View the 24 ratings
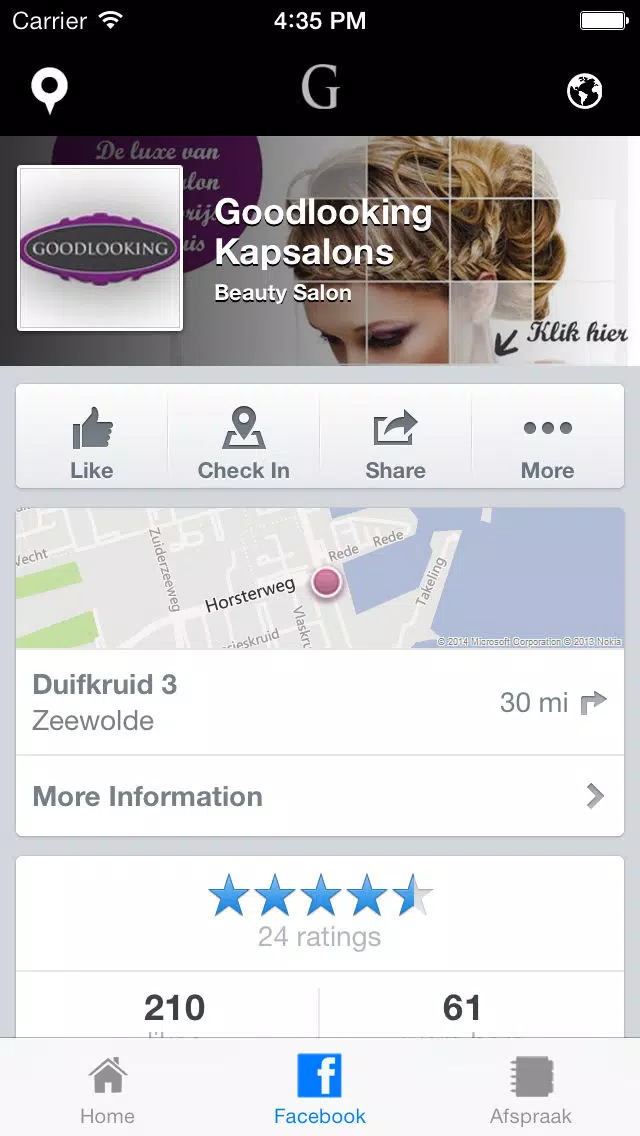 tap(320, 914)
